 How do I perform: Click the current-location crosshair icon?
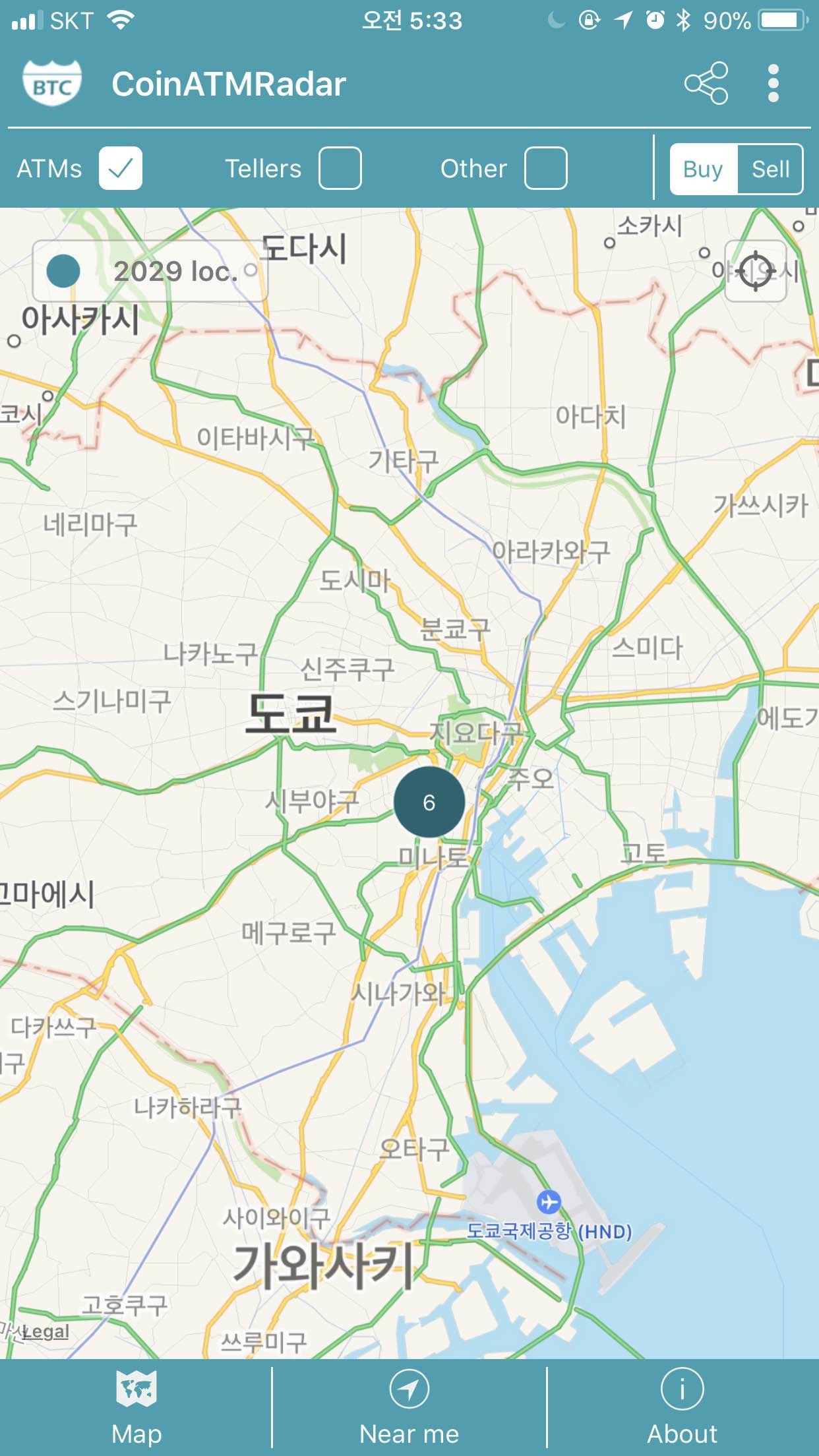pyautogui.click(x=756, y=270)
